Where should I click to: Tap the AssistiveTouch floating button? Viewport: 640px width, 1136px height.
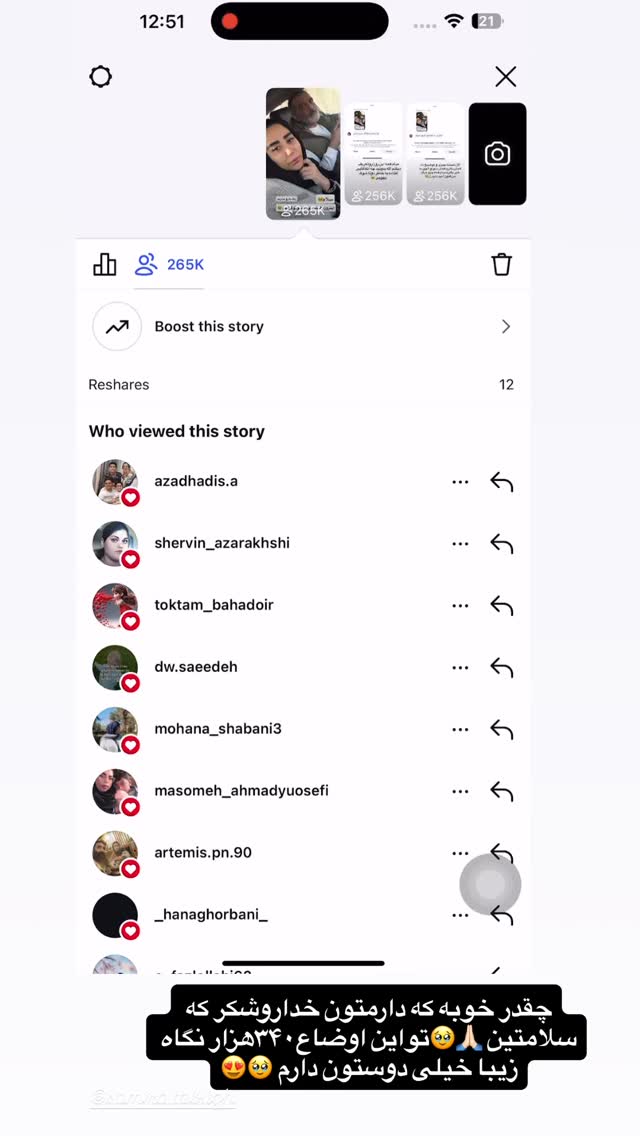tap(490, 884)
